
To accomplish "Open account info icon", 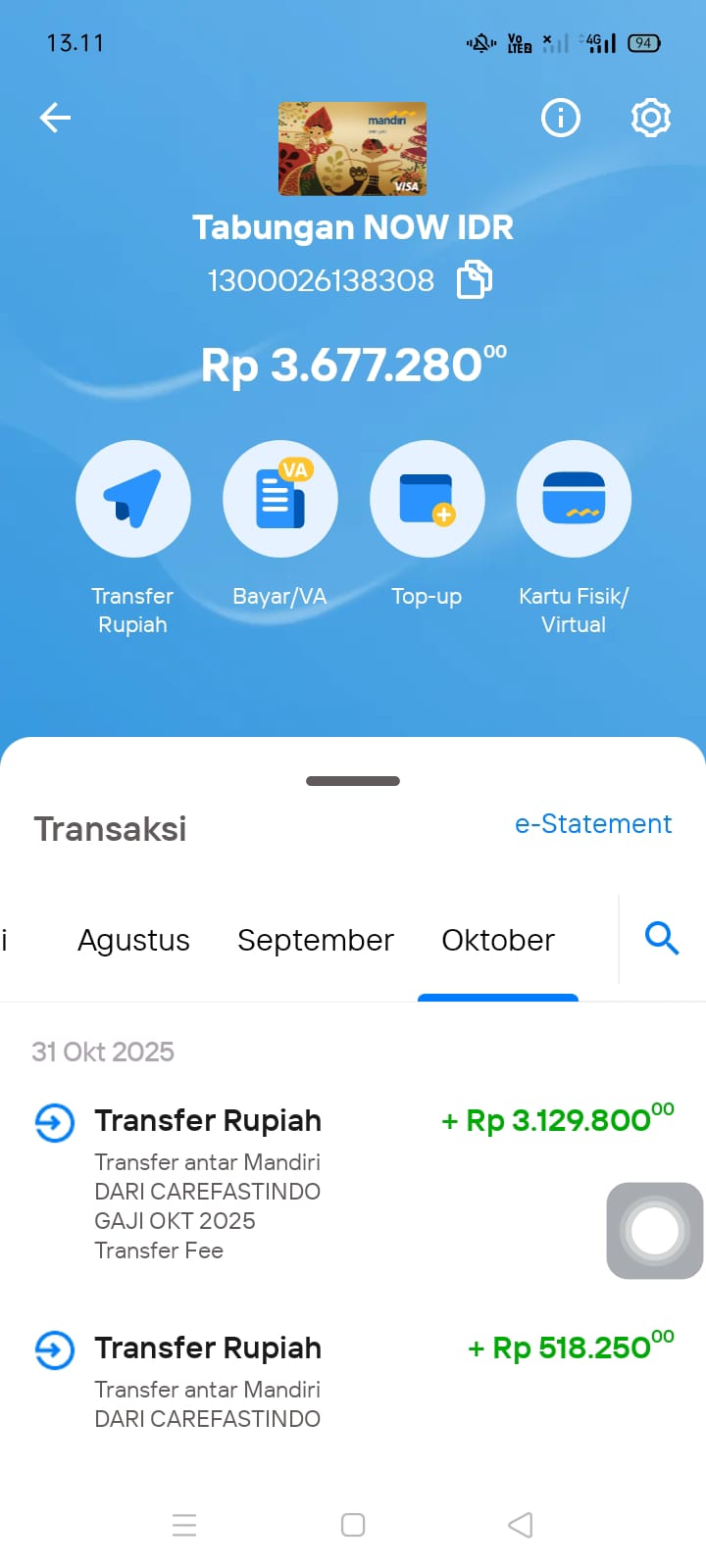I will click(561, 119).
